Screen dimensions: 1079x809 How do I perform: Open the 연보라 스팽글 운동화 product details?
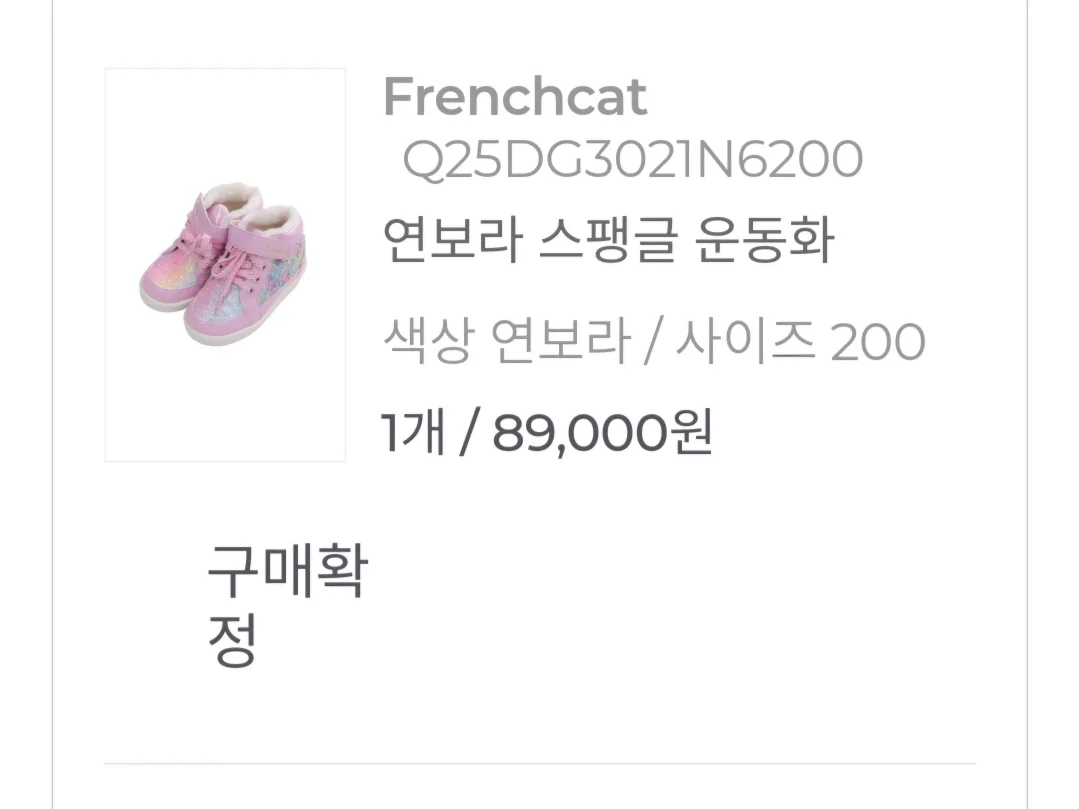tap(608, 241)
